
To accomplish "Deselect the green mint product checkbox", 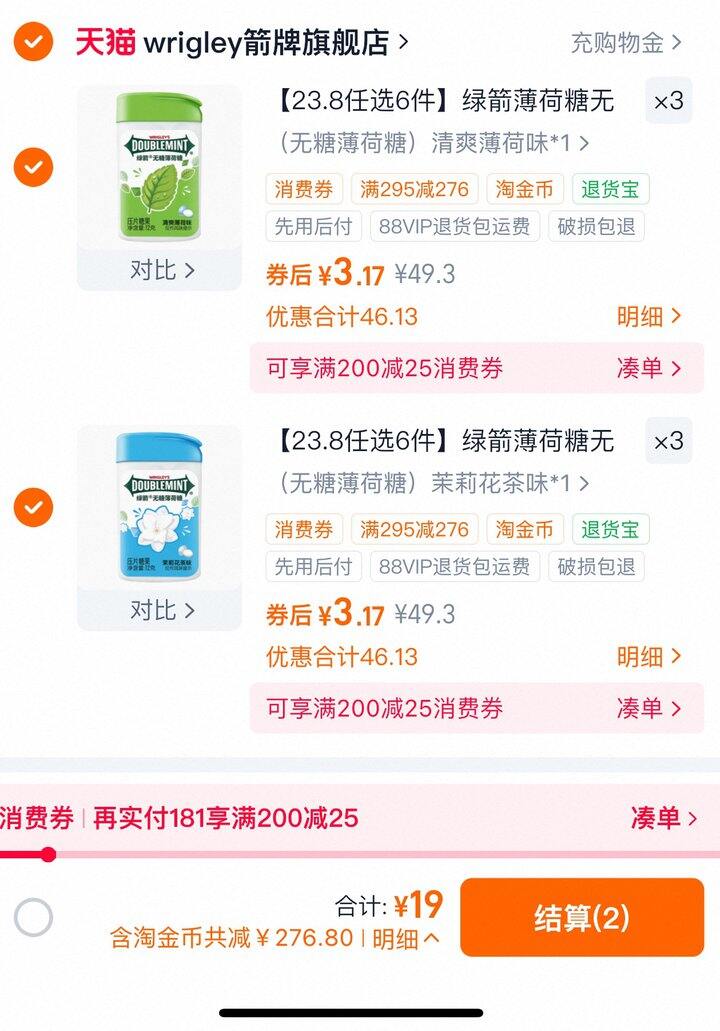I will click(33, 167).
